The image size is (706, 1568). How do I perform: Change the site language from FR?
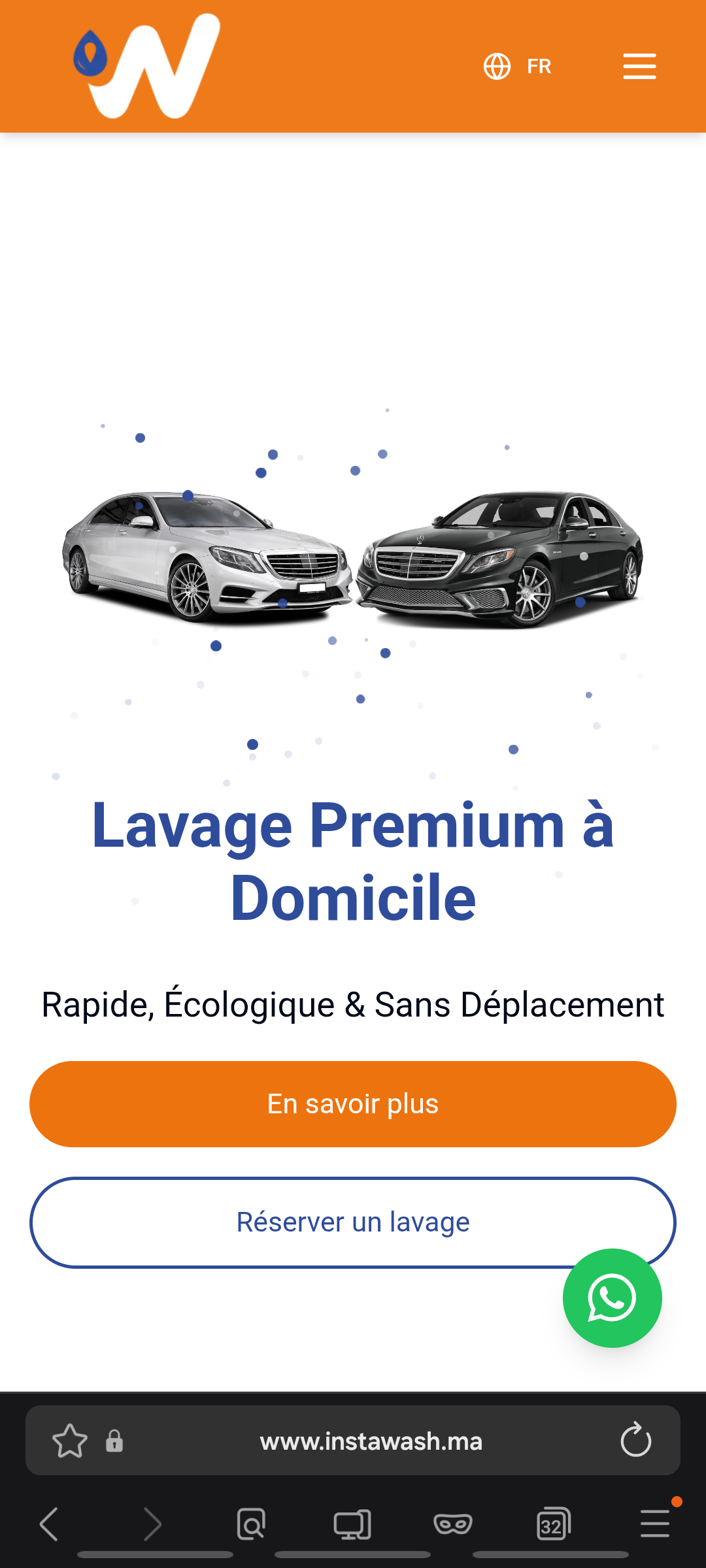pos(518,66)
